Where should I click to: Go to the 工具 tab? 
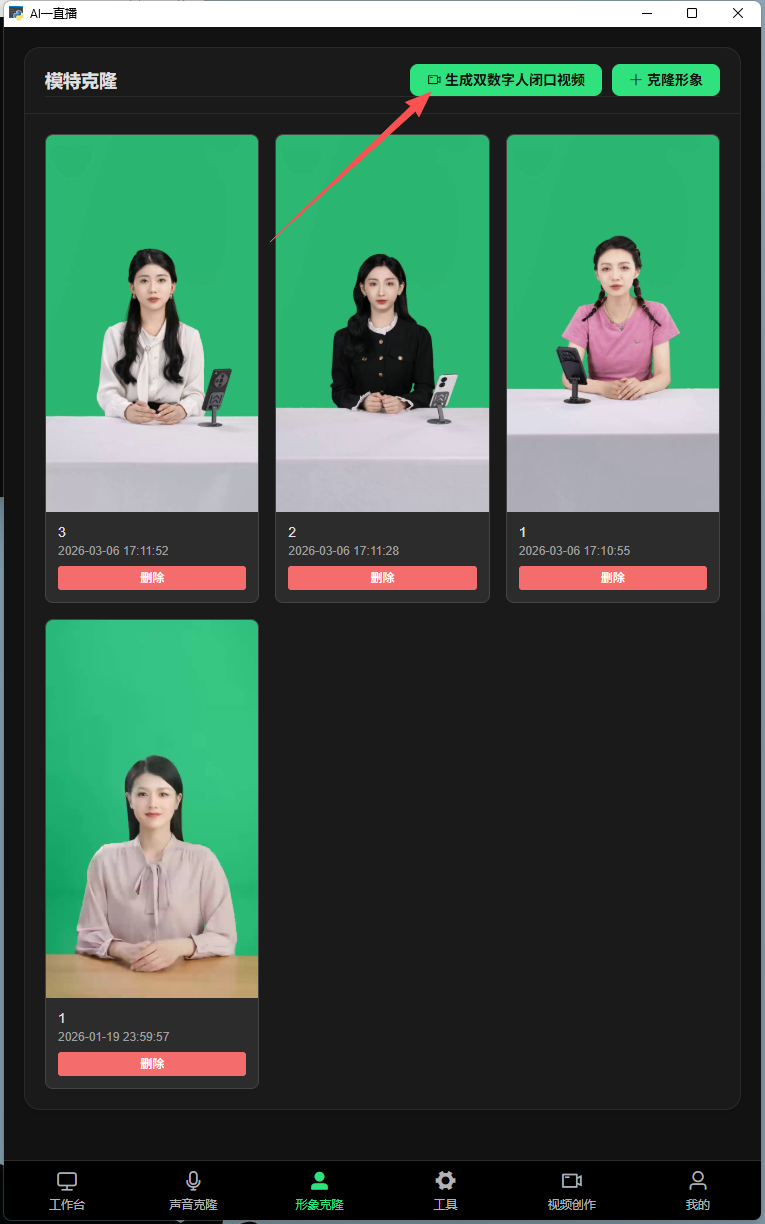tap(446, 1191)
